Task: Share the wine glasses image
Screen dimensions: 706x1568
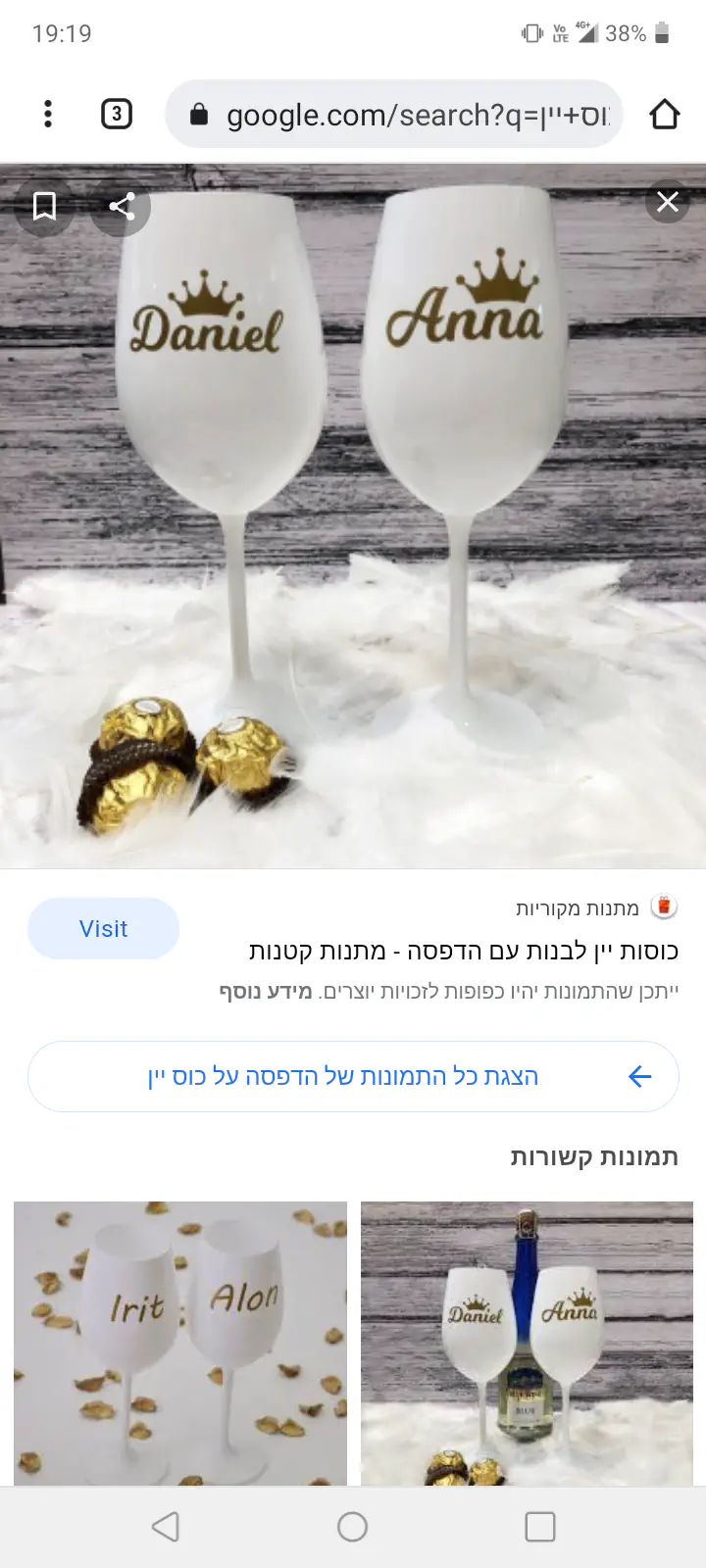Action: [x=122, y=206]
